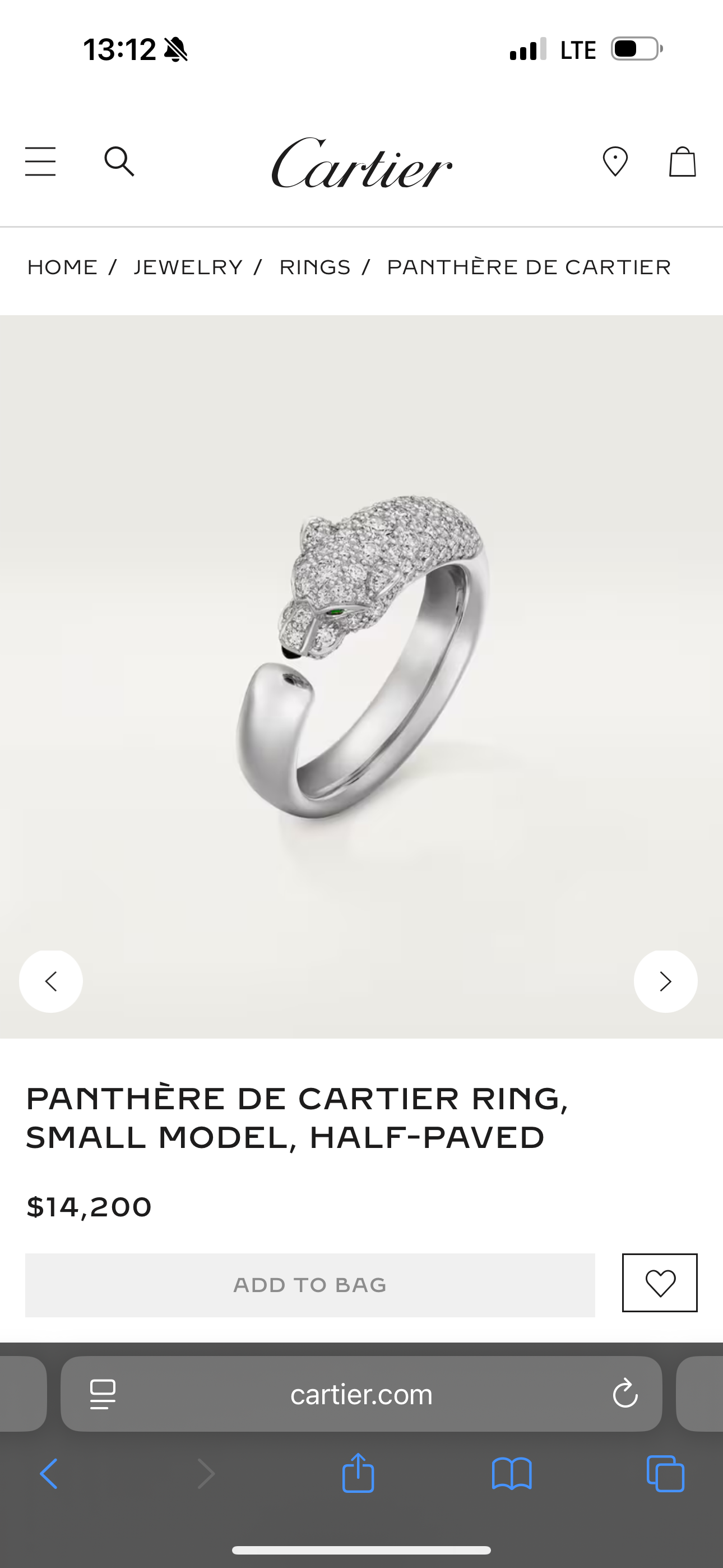Go to the Home breadcrumb
This screenshot has height=1568, width=723.
click(62, 267)
